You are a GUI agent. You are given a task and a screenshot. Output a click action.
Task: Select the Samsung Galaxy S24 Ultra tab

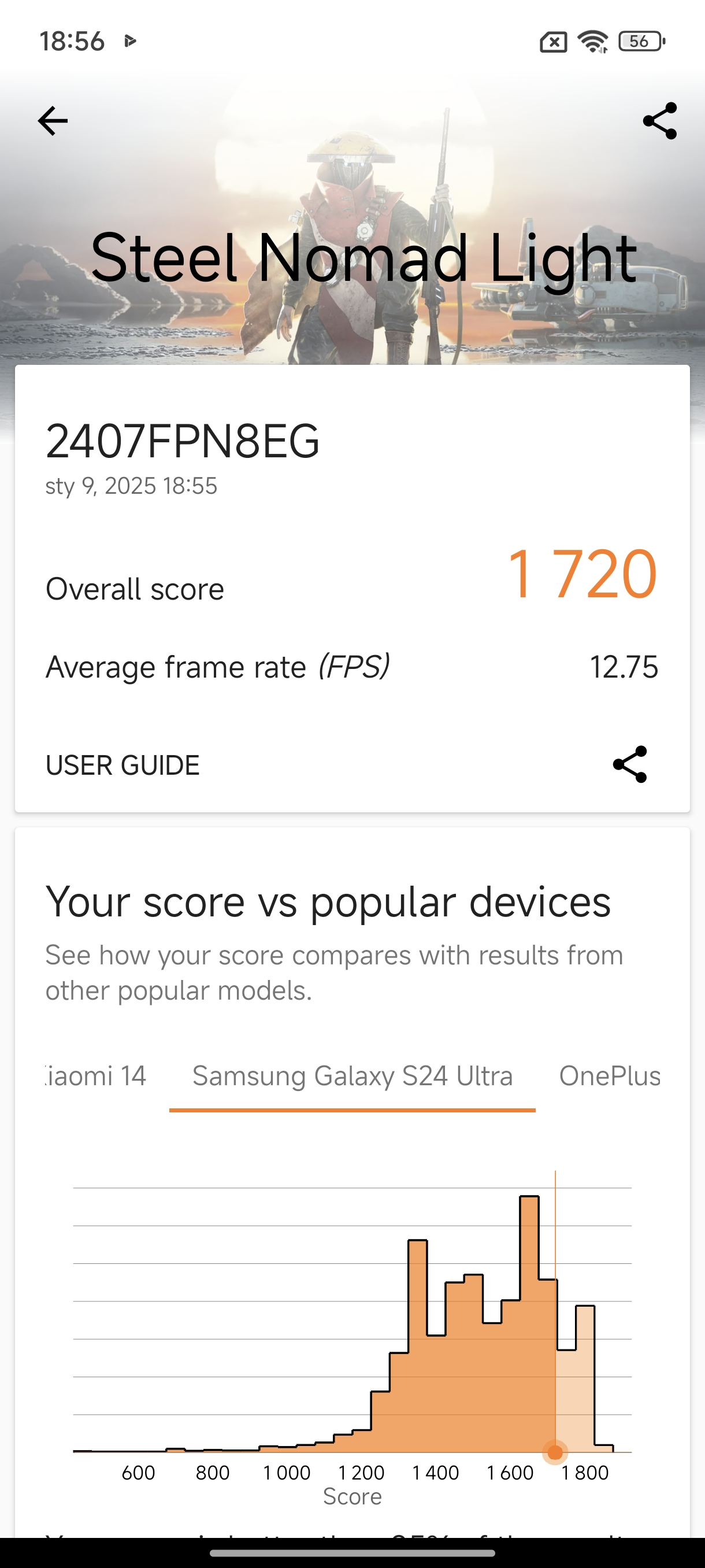click(x=353, y=1076)
